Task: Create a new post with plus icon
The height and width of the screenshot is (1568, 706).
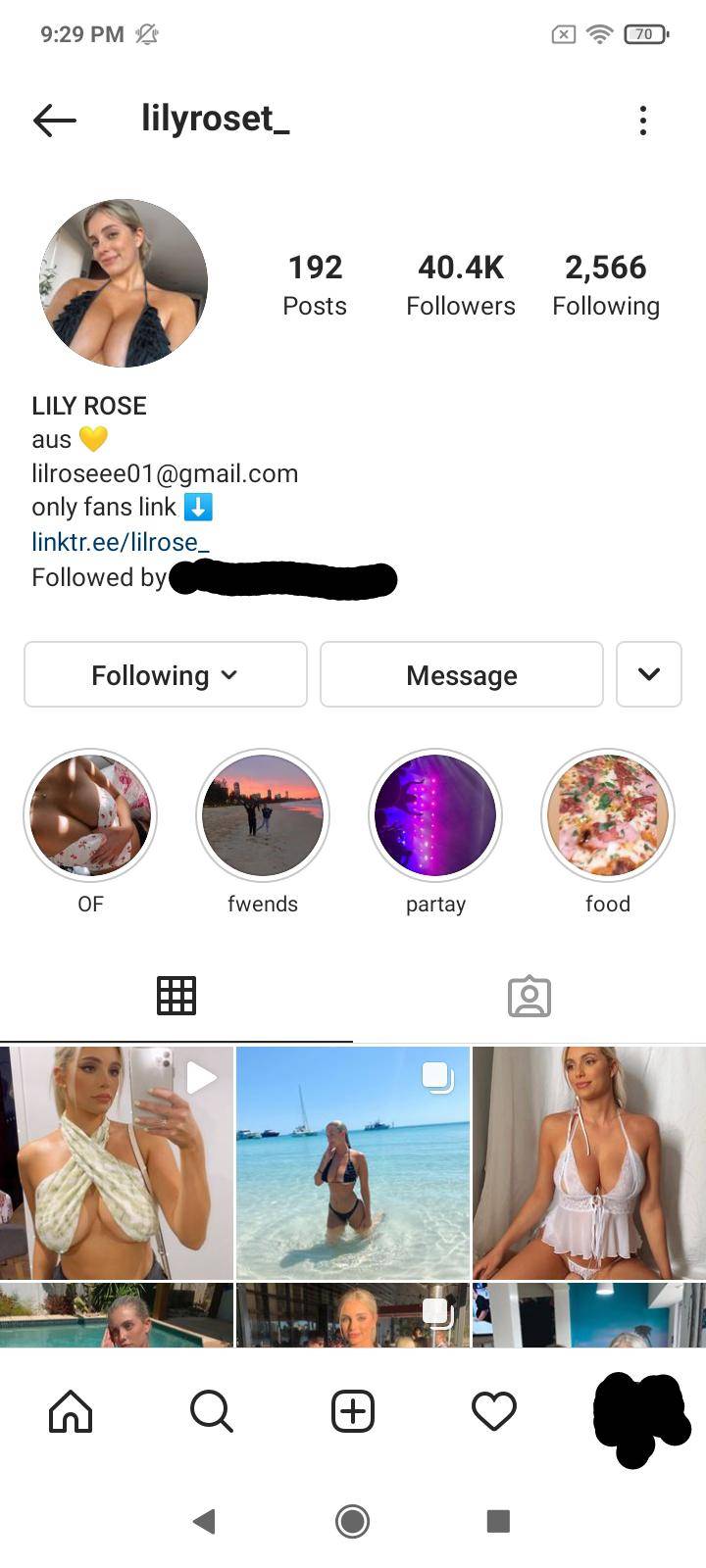Action: pyautogui.click(x=353, y=1411)
